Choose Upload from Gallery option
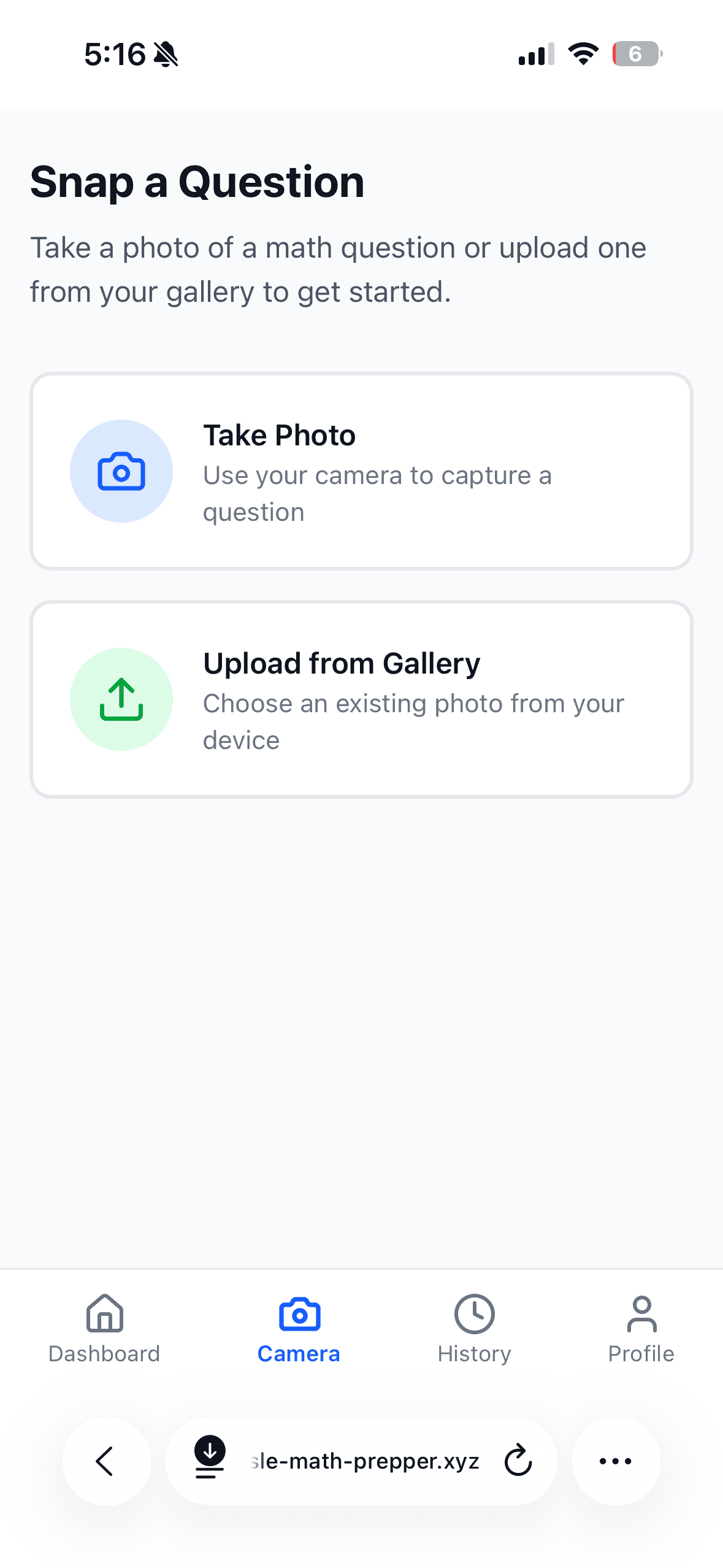The image size is (723, 1568). 361,699
